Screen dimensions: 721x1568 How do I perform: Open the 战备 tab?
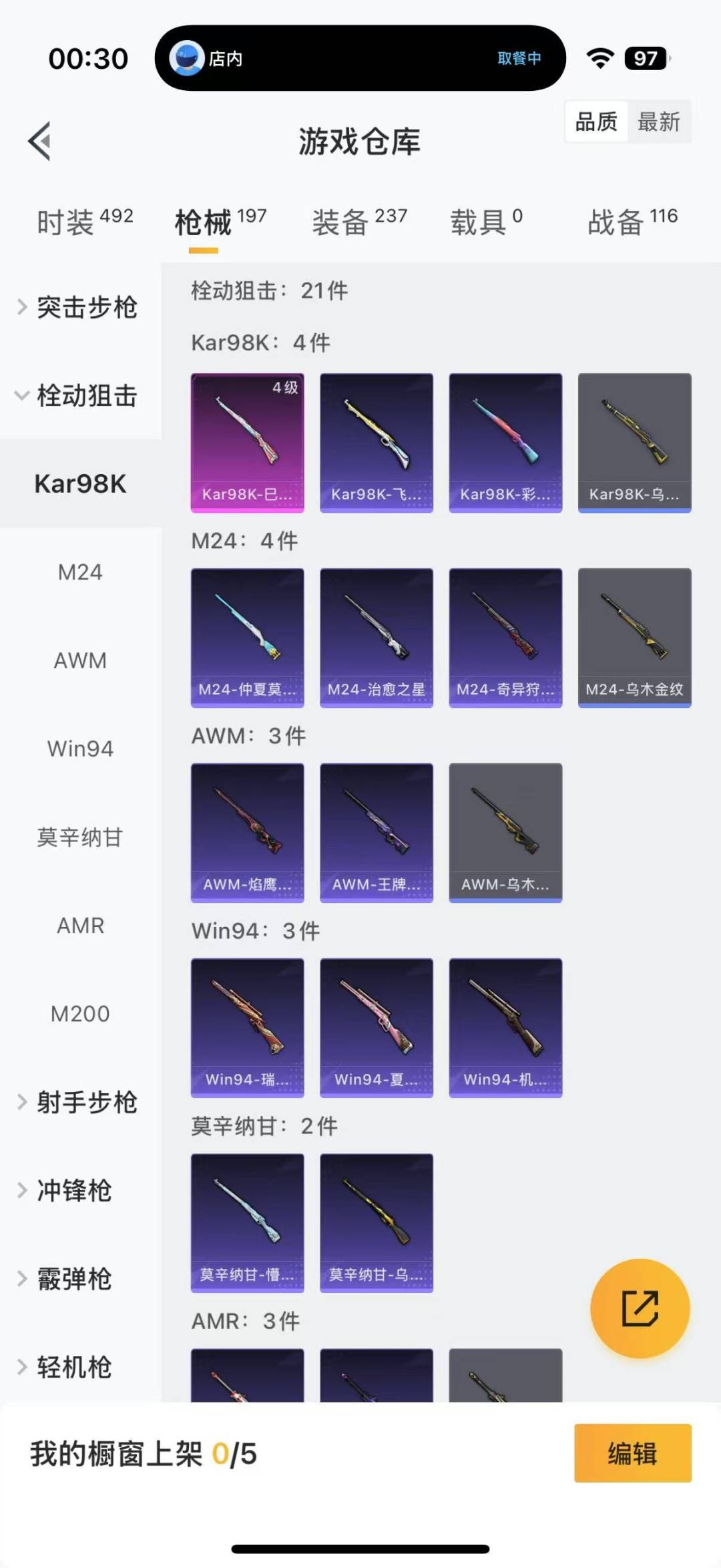coord(632,222)
